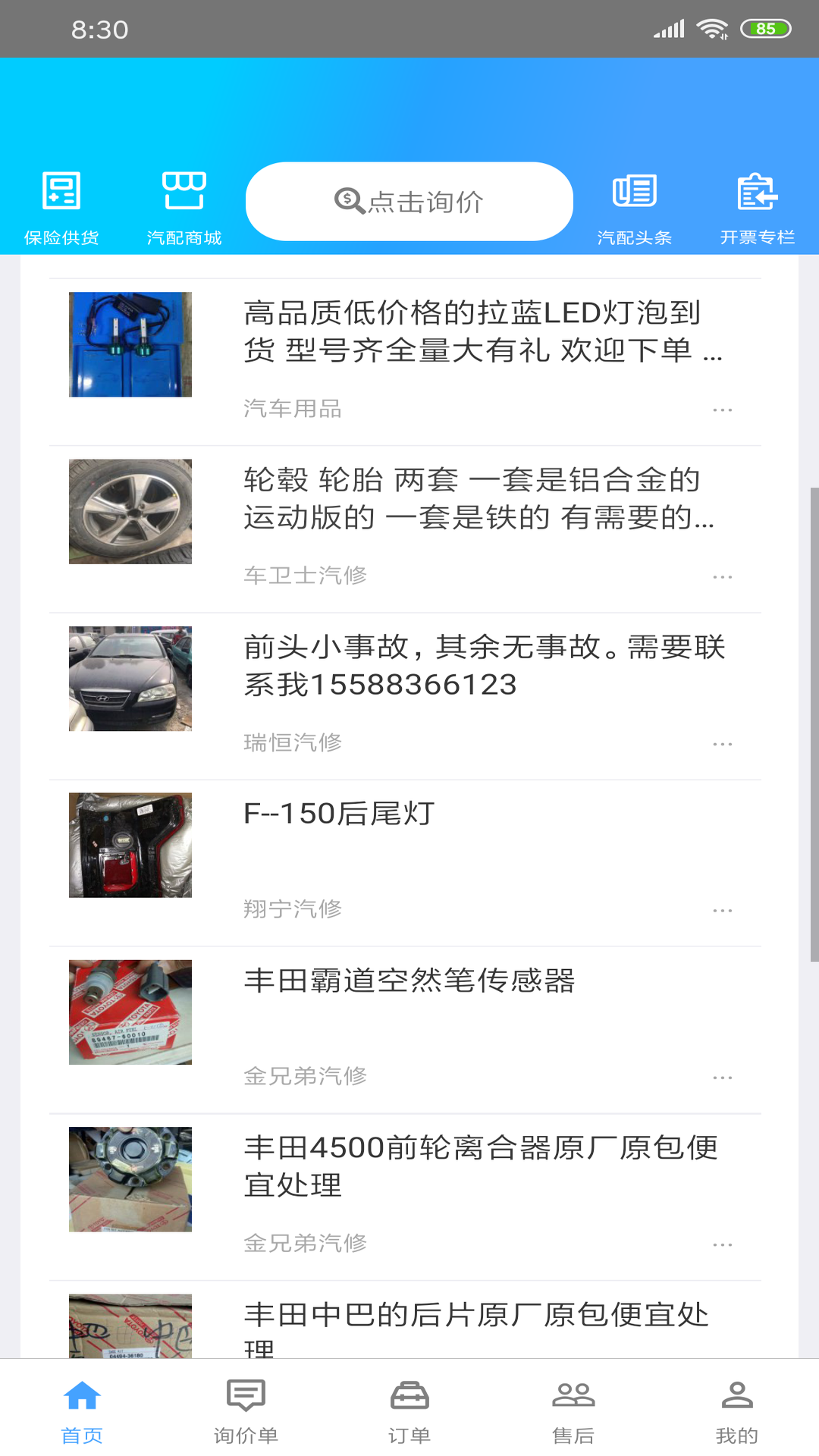The height and width of the screenshot is (1456, 819).
Task: Open the 瑞恒汽修 shop link
Action: click(295, 742)
